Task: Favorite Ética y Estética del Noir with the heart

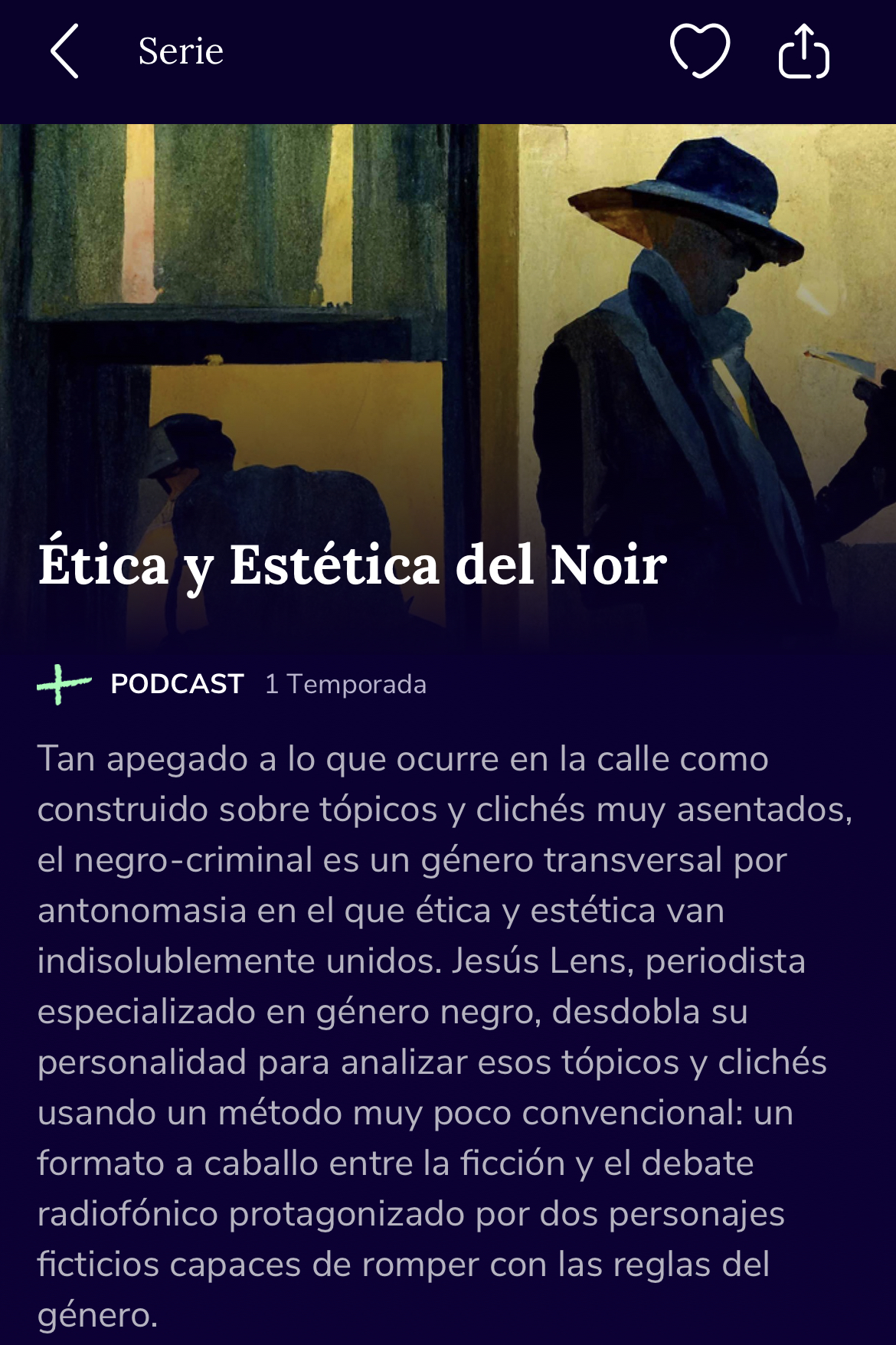Action: [699, 51]
